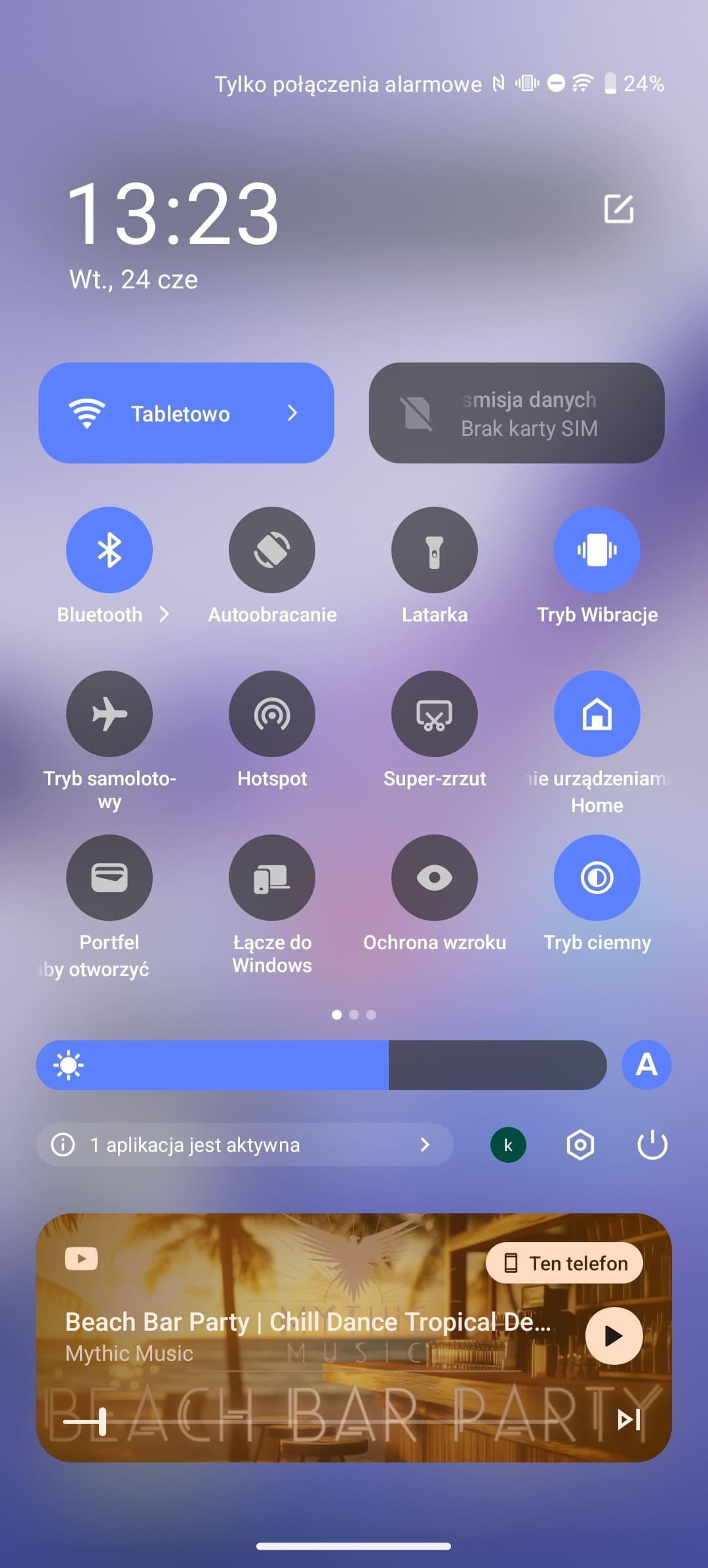
Task: Enable Tryb samolotowy
Action: point(109,714)
